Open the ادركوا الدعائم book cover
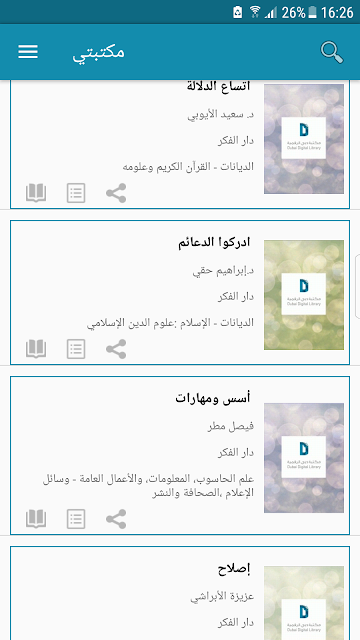360x640 pixels. click(x=304, y=295)
